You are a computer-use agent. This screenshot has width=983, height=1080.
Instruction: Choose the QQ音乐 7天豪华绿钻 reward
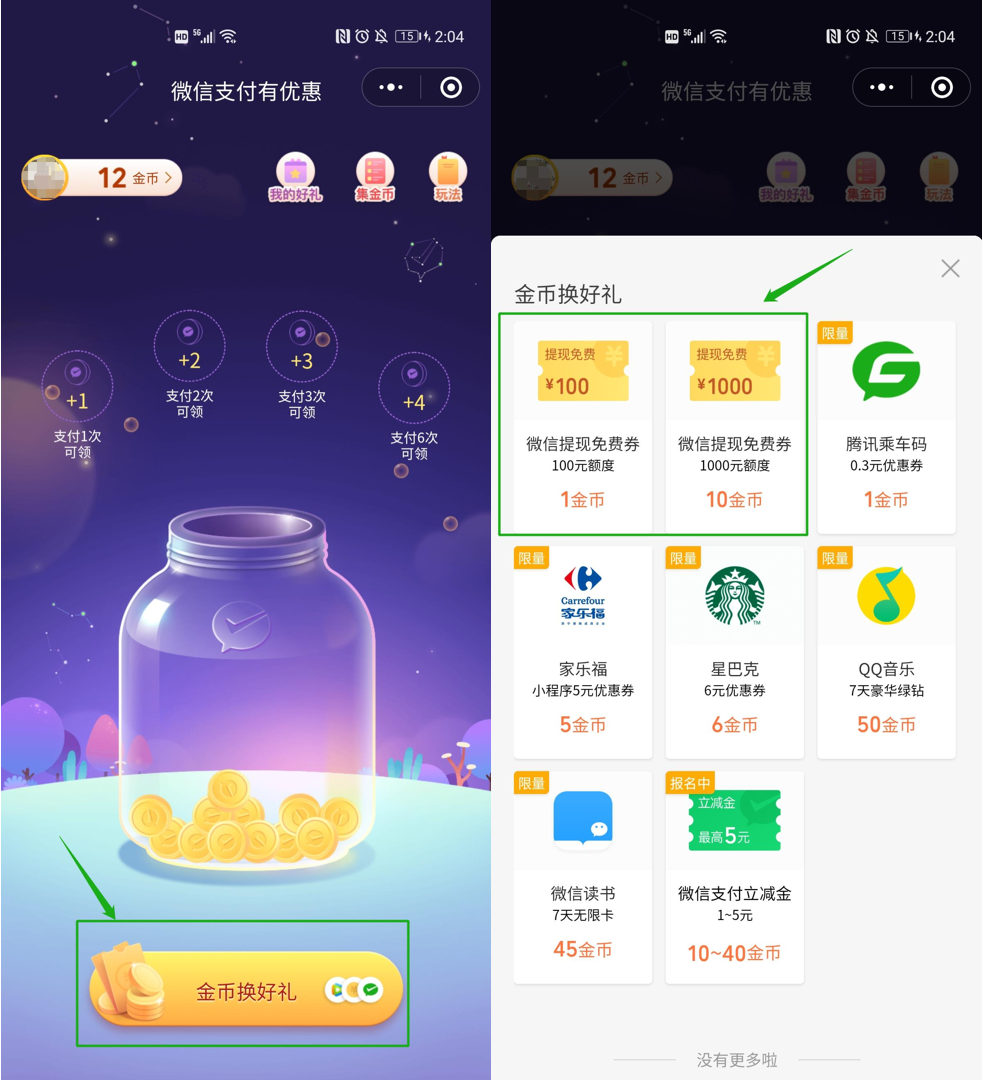coord(886,651)
